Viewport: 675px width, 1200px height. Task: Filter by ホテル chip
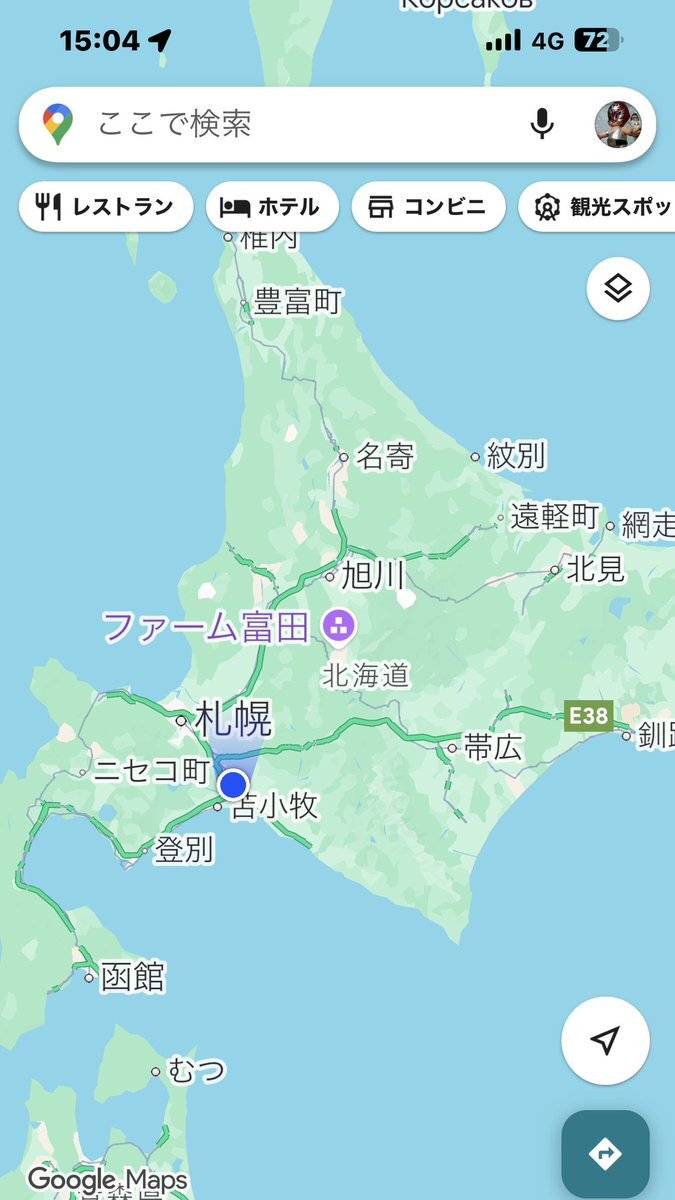pyautogui.click(x=272, y=207)
